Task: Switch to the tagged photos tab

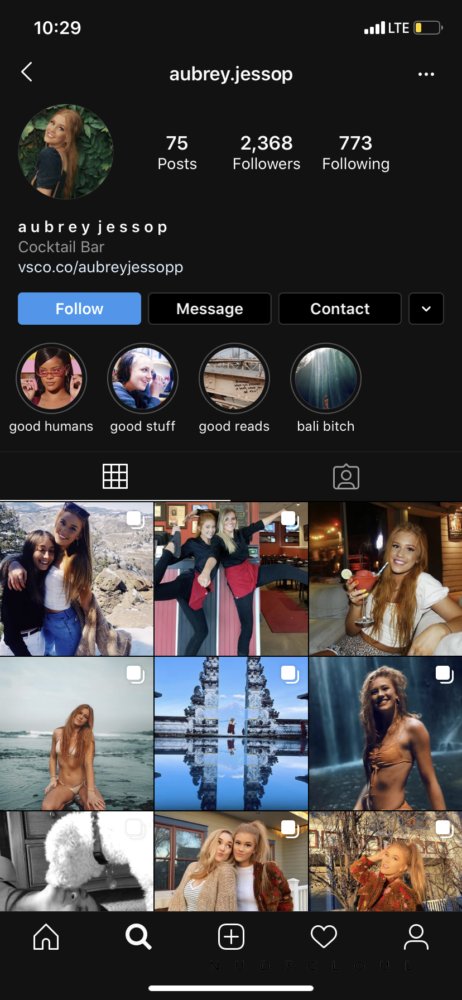Action: click(x=346, y=476)
